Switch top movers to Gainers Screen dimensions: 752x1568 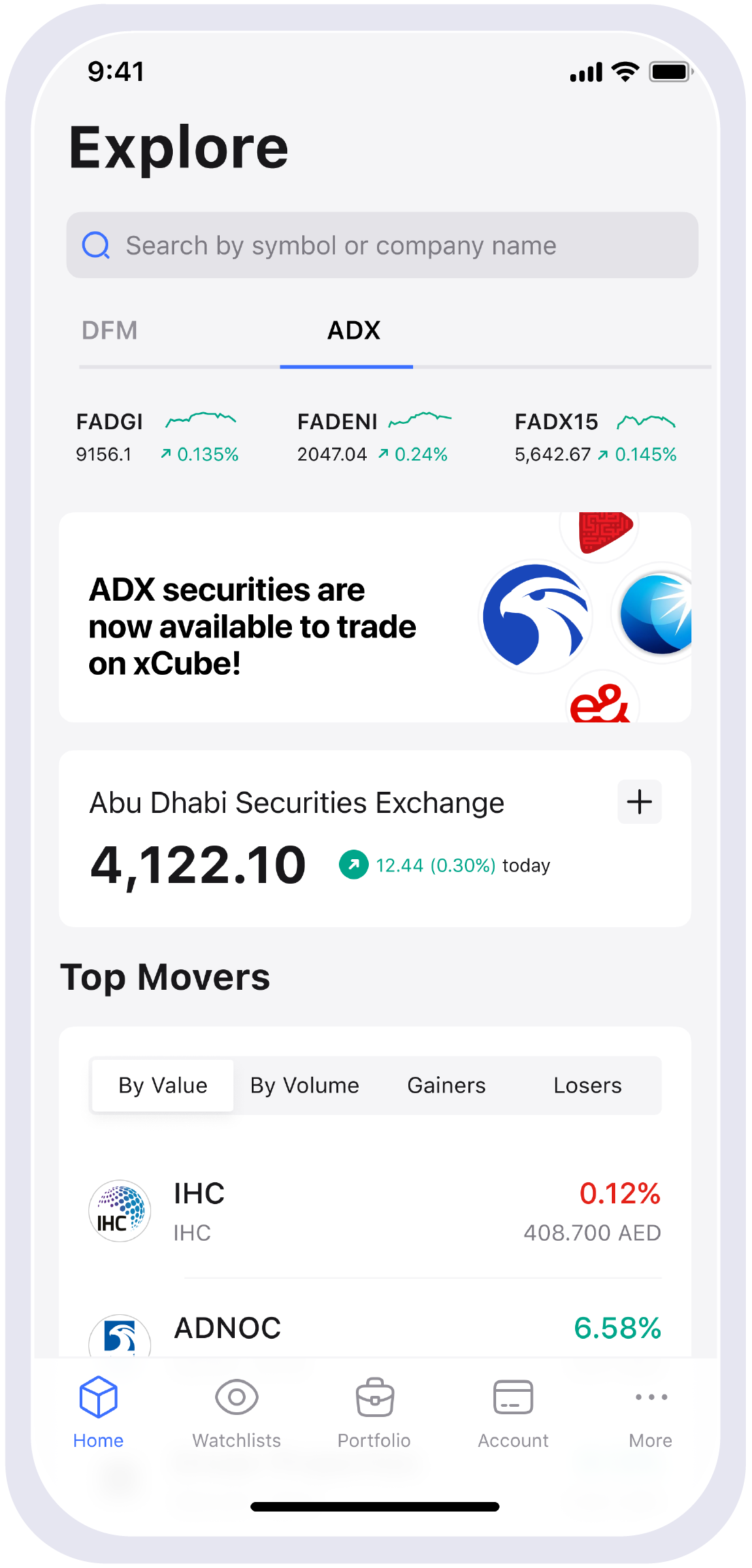[446, 1086]
